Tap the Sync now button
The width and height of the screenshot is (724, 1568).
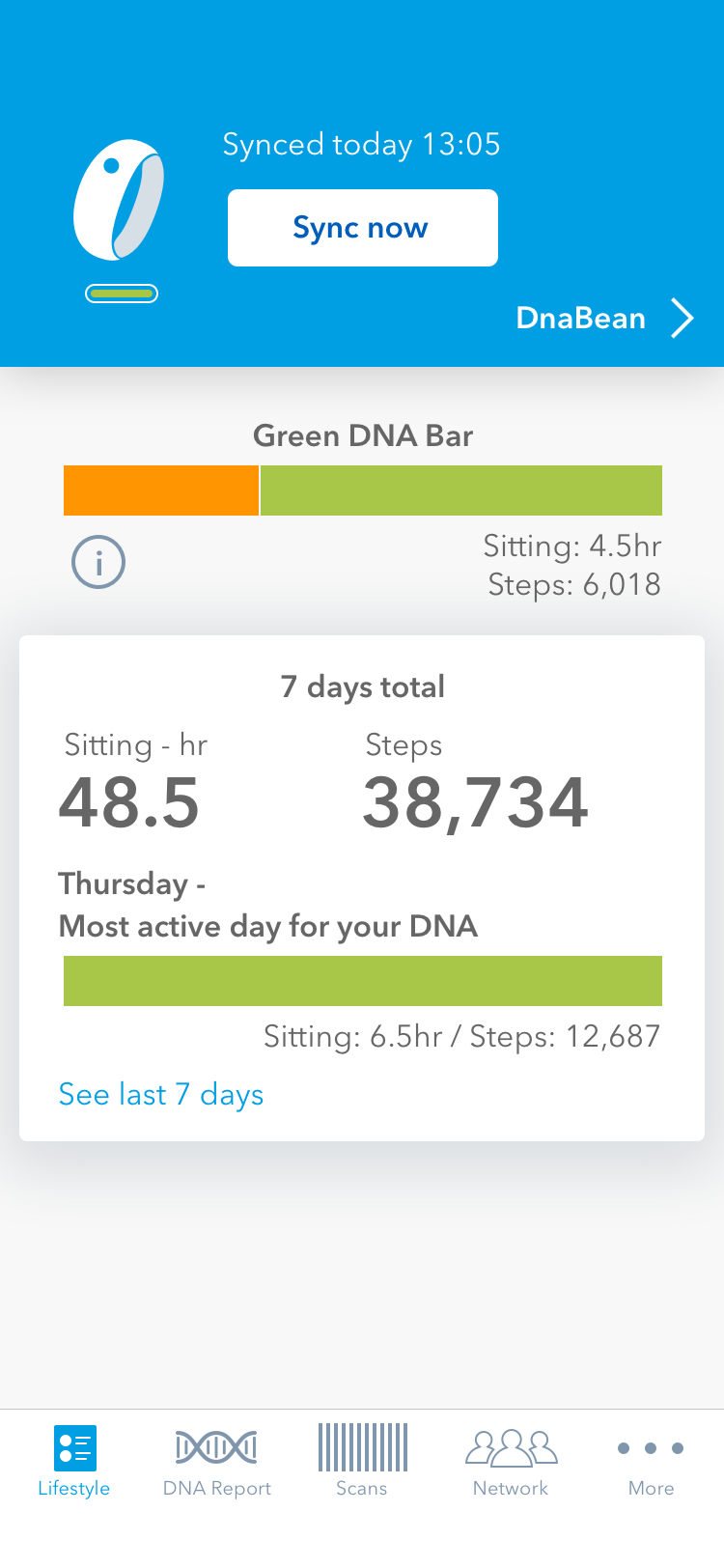pyautogui.click(x=363, y=228)
